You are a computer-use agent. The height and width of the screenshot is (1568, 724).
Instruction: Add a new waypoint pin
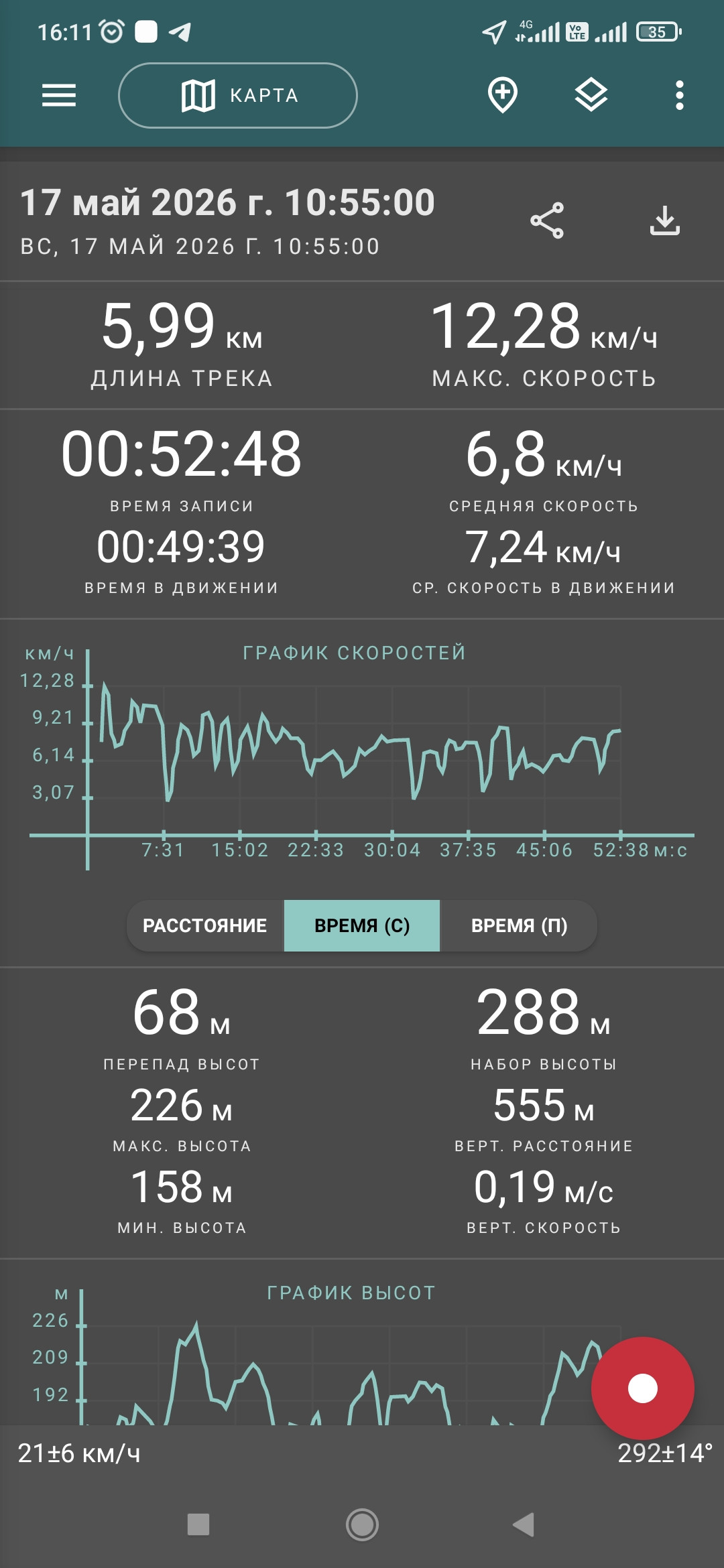(502, 94)
